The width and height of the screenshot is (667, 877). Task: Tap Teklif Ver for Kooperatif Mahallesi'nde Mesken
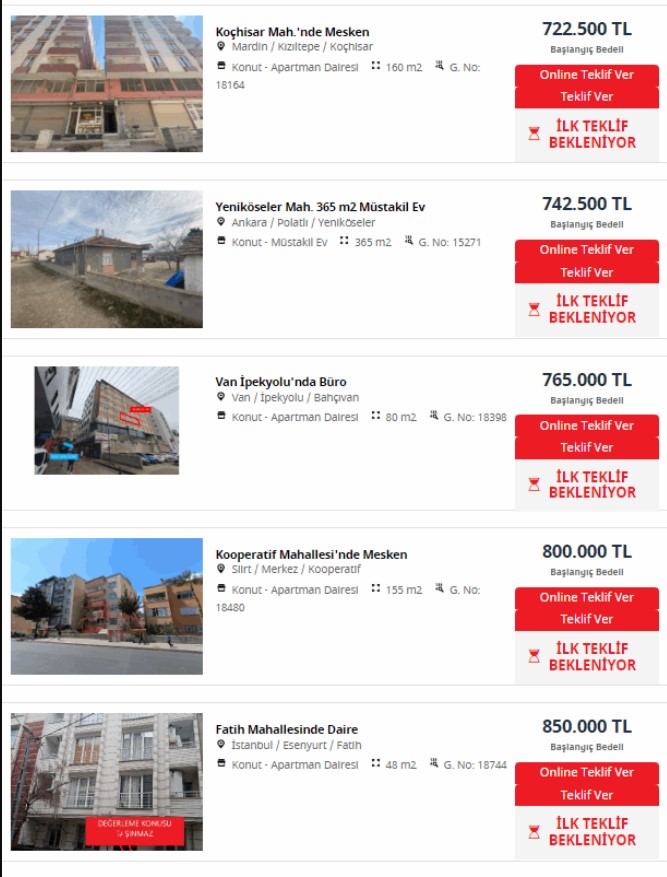586,619
